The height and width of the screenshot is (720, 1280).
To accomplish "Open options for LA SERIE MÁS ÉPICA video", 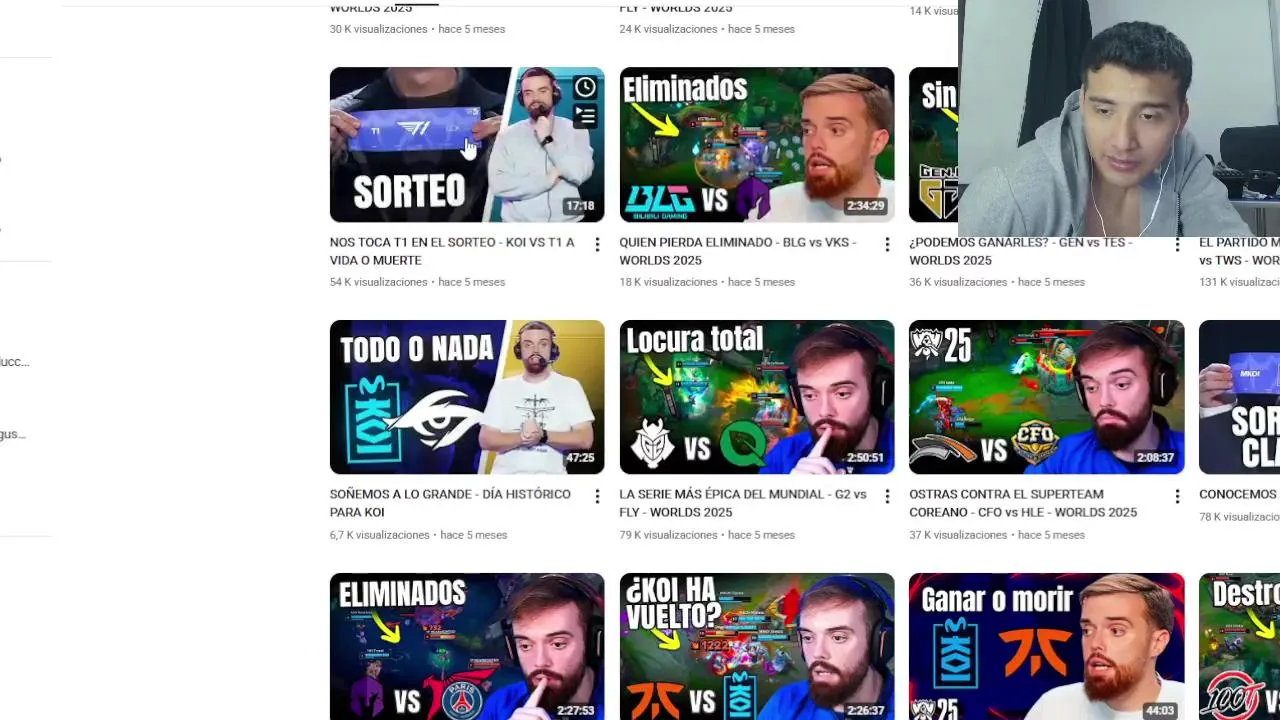I will 887,496.
